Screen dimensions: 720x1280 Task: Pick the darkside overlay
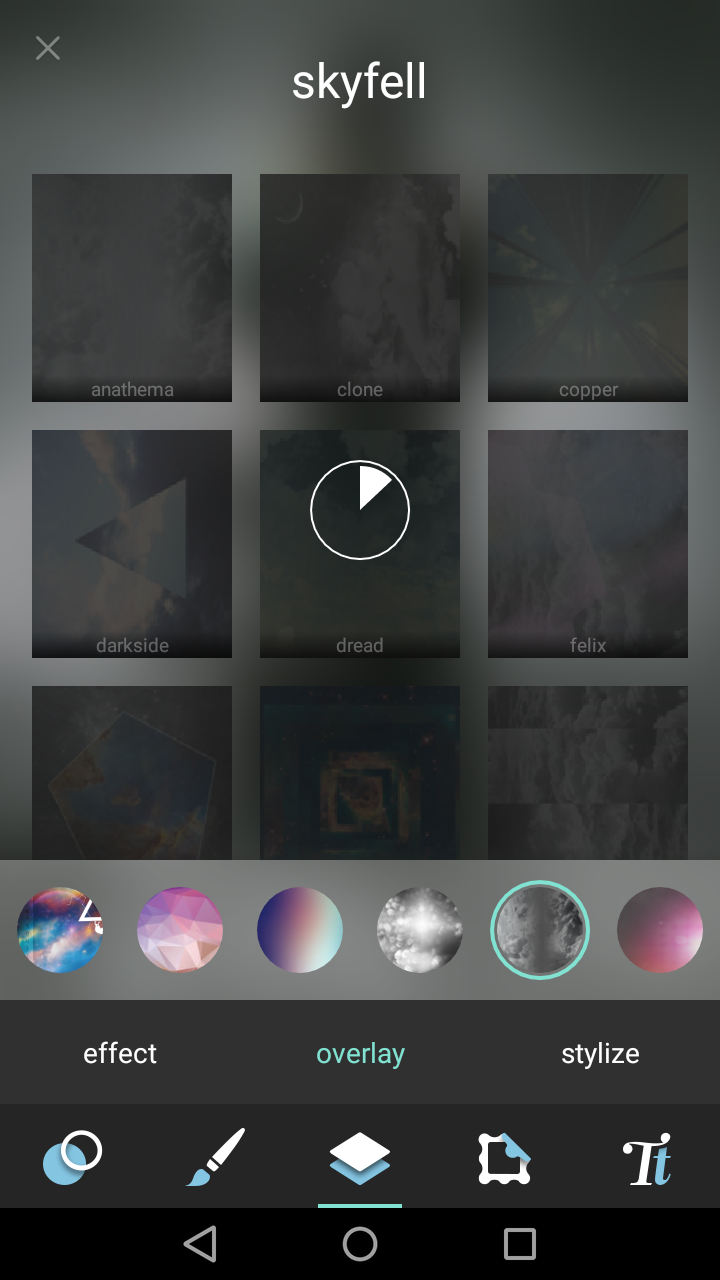pos(132,543)
